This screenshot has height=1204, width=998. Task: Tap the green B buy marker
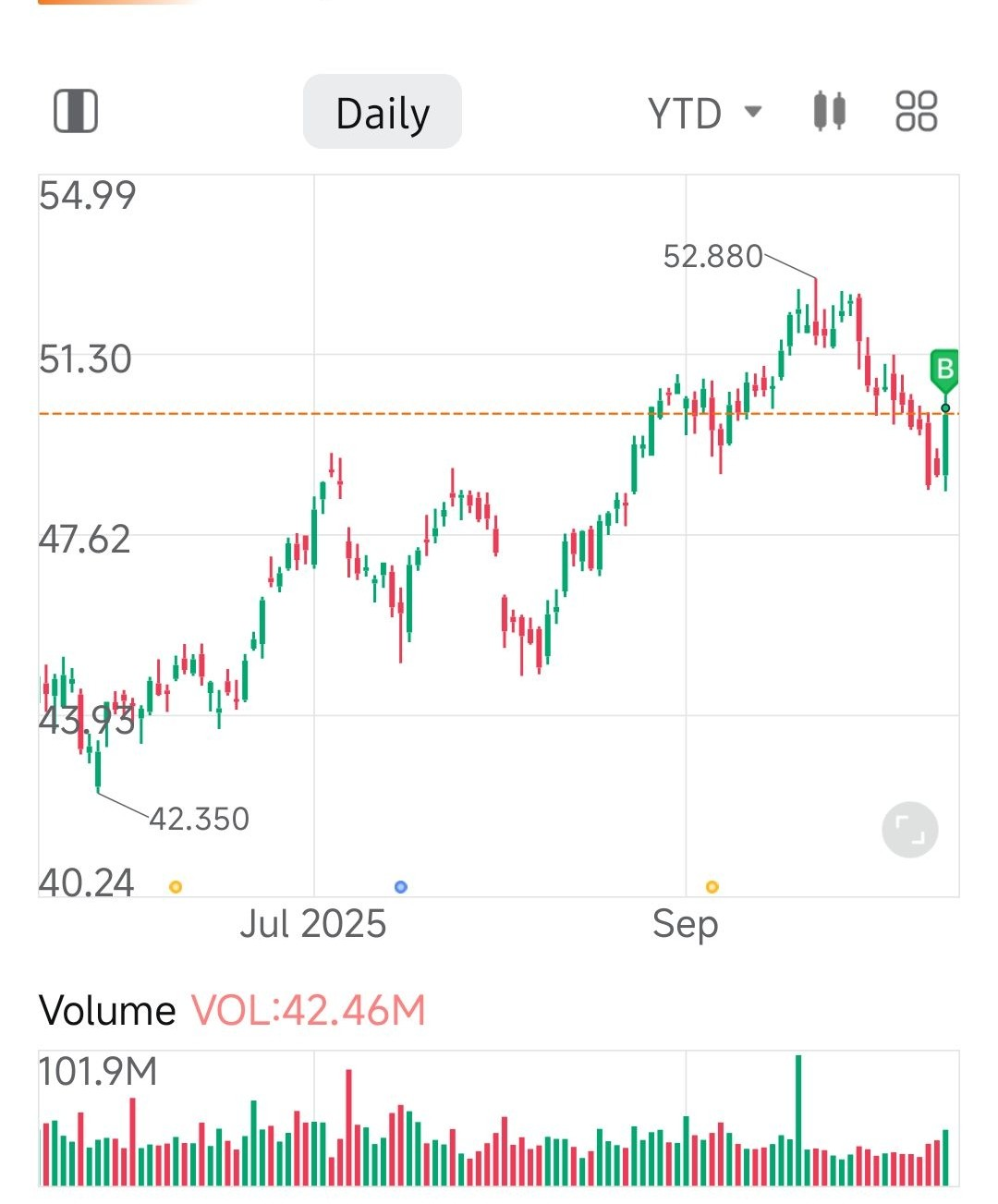944,371
